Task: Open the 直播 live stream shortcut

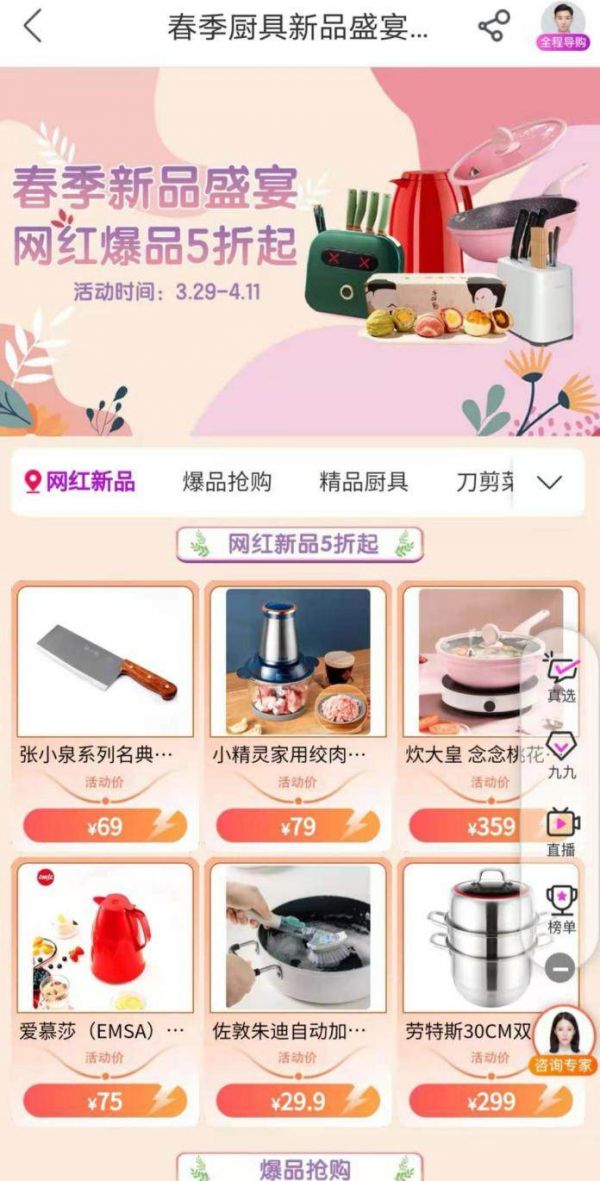Action: 561,831
